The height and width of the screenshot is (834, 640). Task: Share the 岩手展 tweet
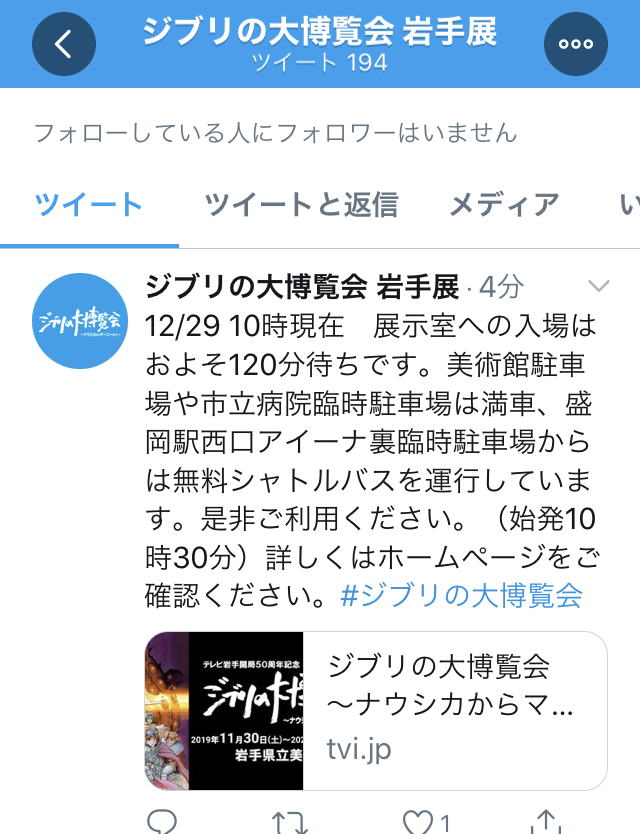coord(545,822)
